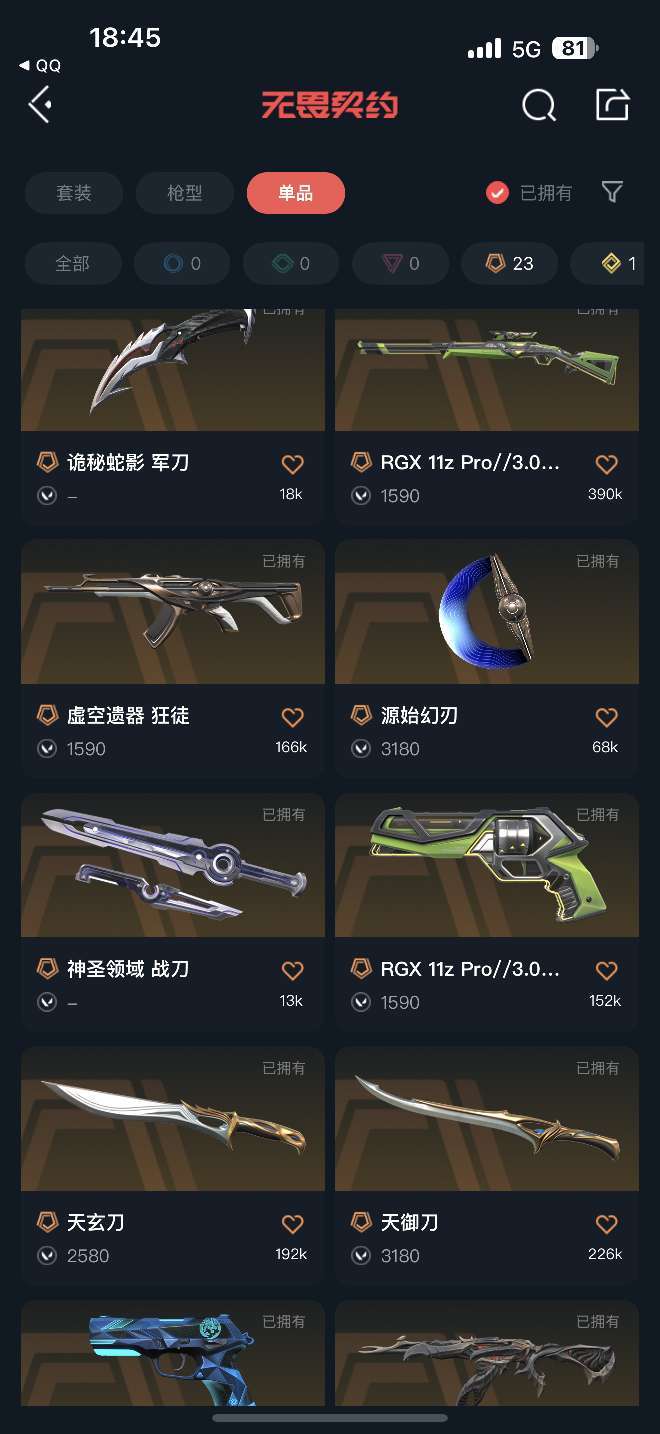The height and width of the screenshot is (1434, 660).
Task: Select the blue tier chip showing 0
Action: 182,264
